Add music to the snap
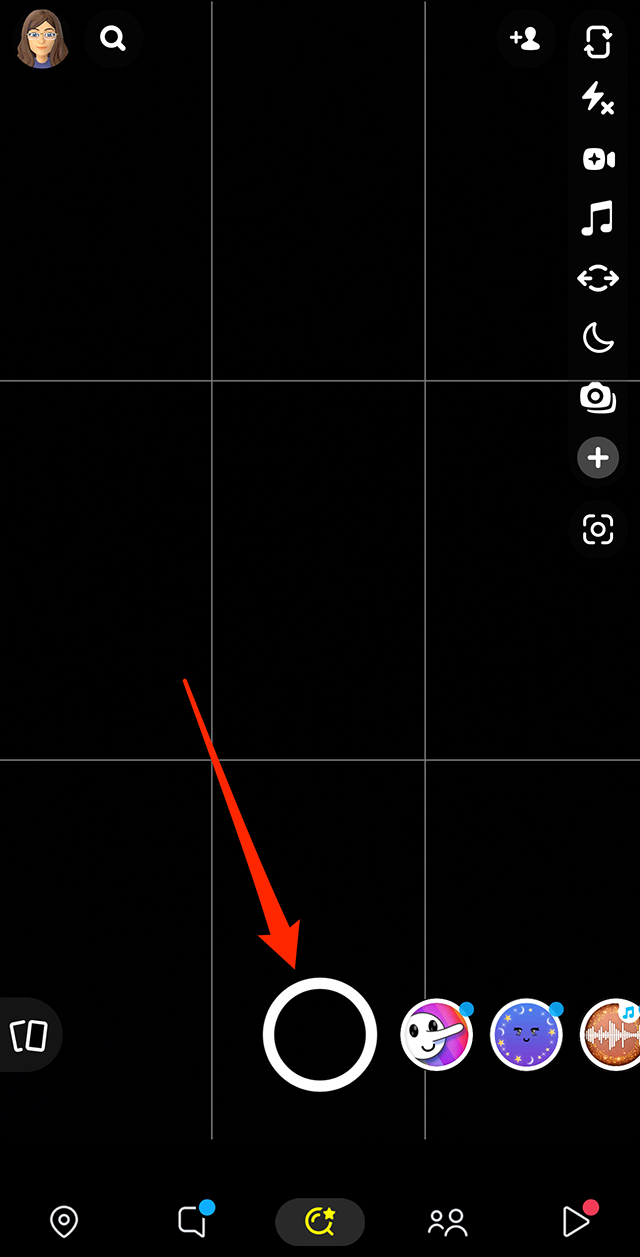 (597, 218)
